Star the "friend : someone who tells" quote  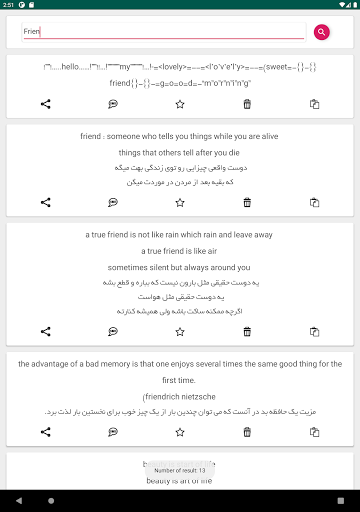(x=180, y=202)
